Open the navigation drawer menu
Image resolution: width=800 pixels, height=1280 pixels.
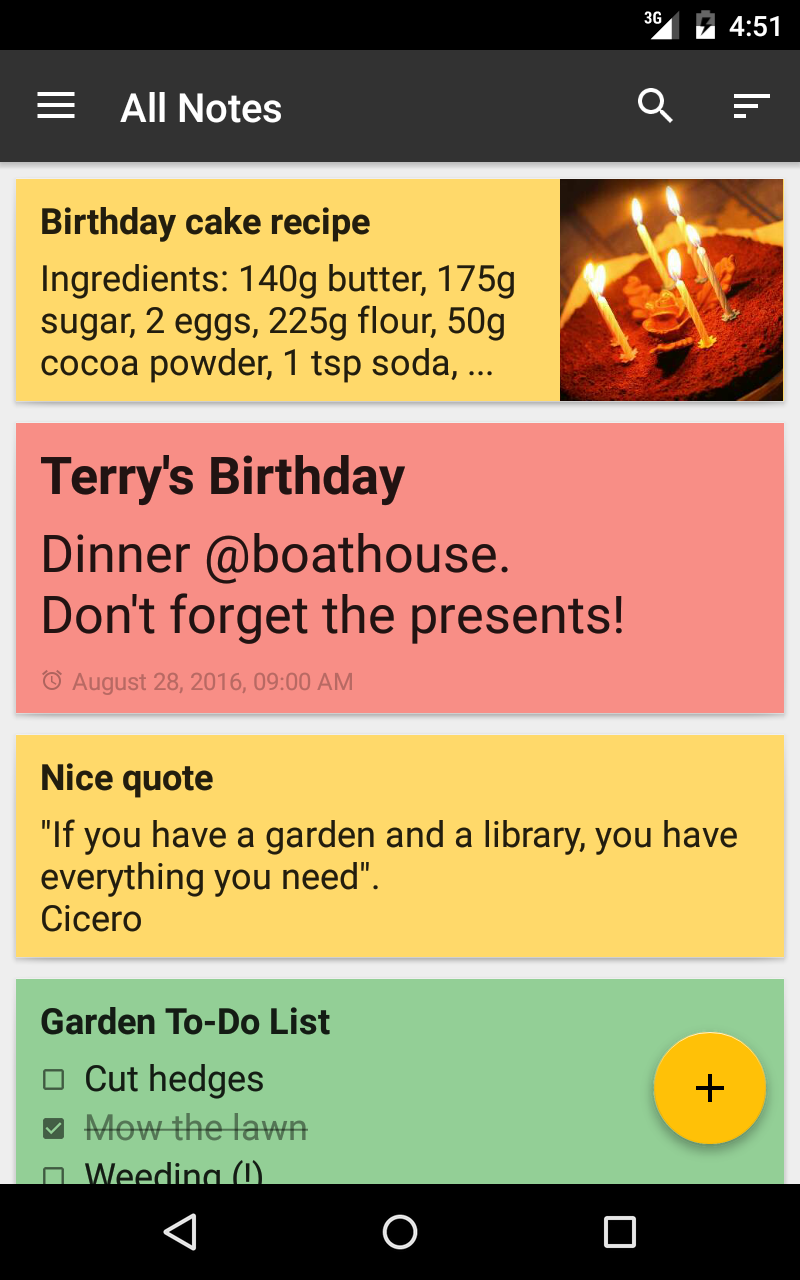(x=56, y=106)
